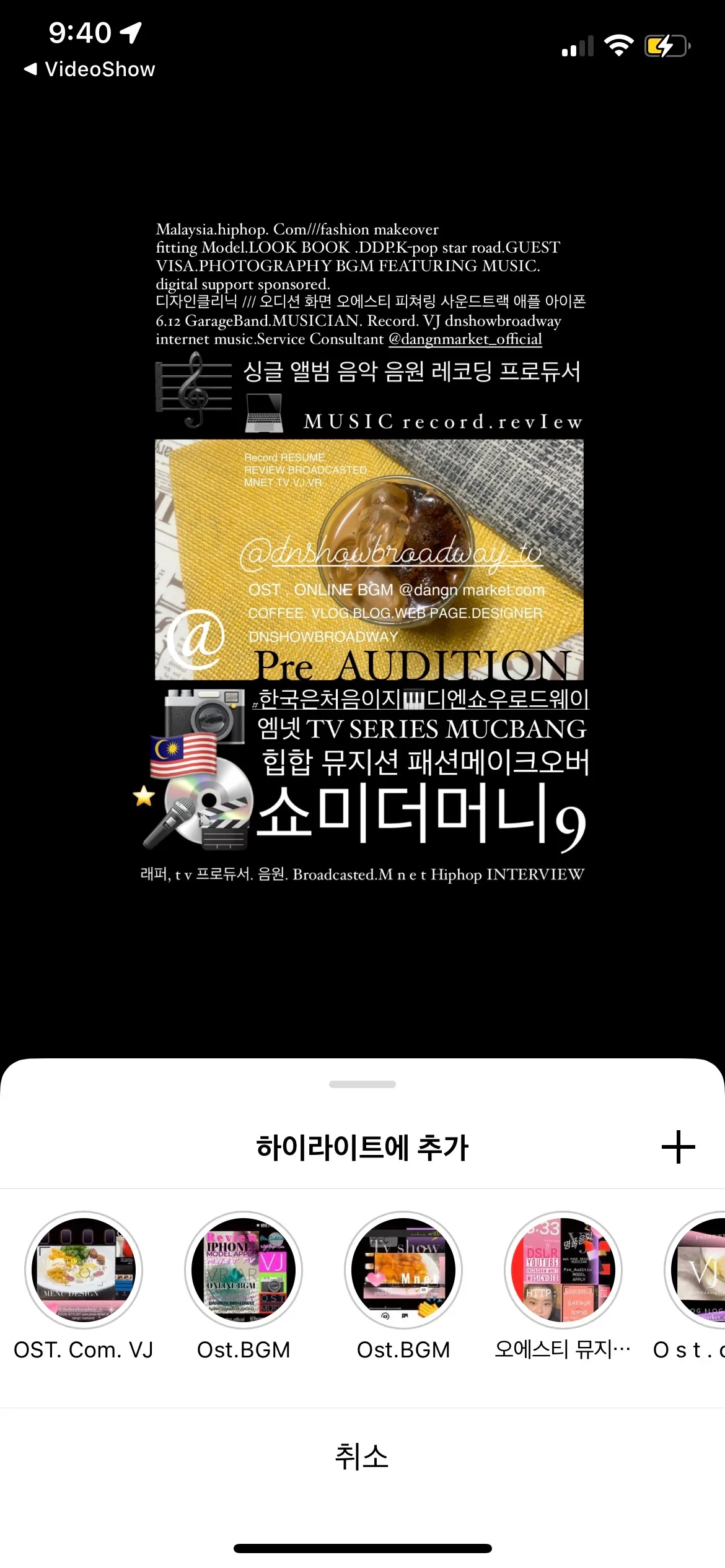
Task: Tap the first Ost.BGM highlight icon
Action: [x=244, y=1270]
